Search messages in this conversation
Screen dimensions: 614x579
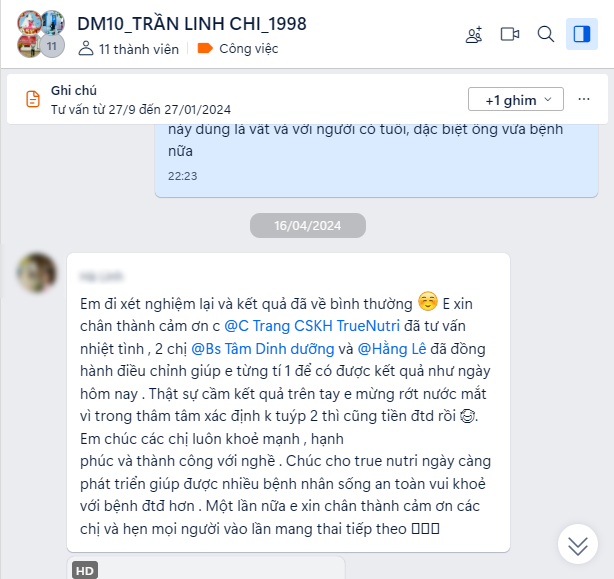coord(546,34)
